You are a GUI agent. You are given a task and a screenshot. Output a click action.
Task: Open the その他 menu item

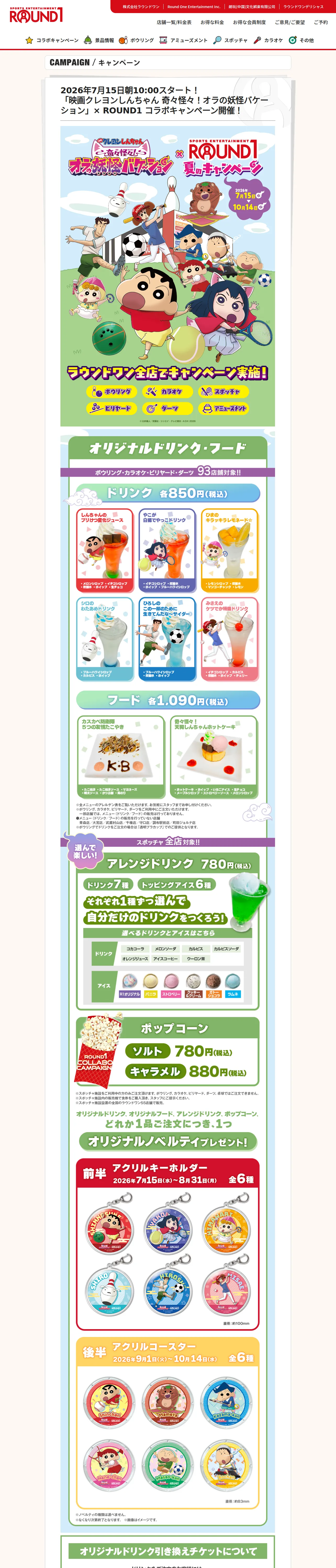tap(301, 40)
